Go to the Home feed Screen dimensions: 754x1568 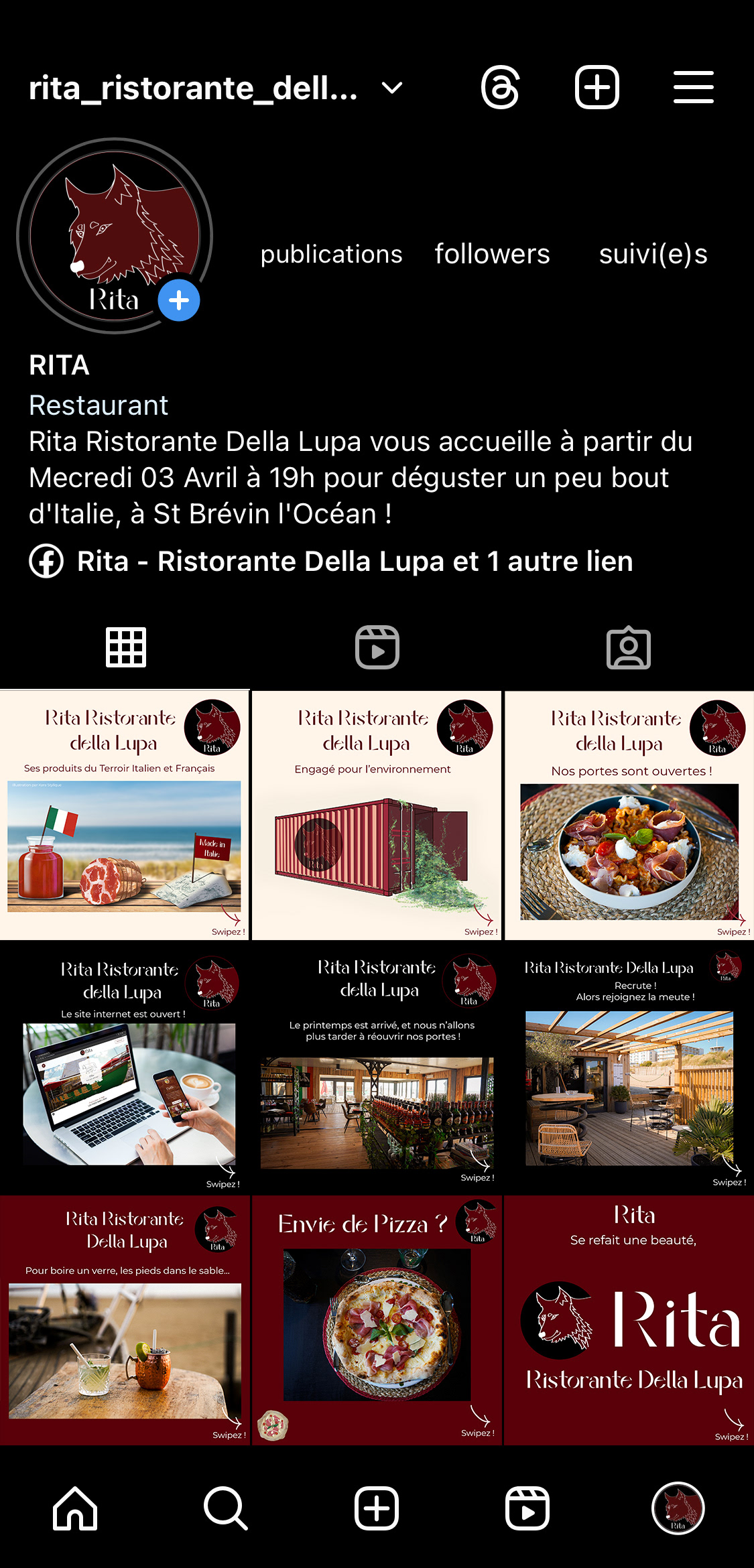click(75, 1508)
